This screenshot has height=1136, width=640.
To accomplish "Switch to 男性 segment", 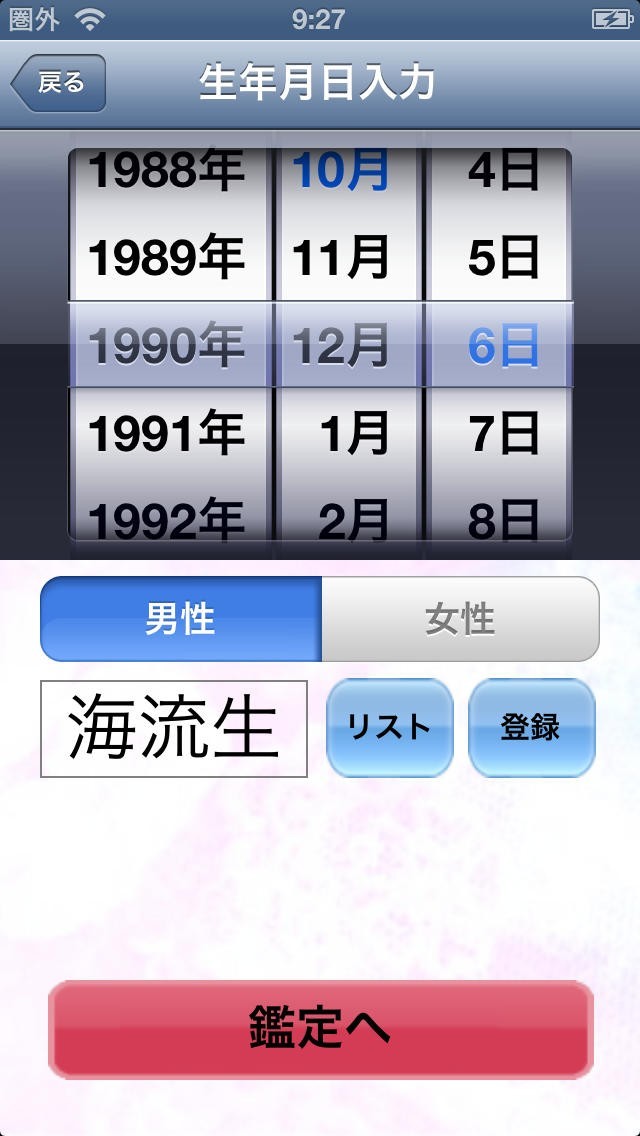I will (181, 619).
